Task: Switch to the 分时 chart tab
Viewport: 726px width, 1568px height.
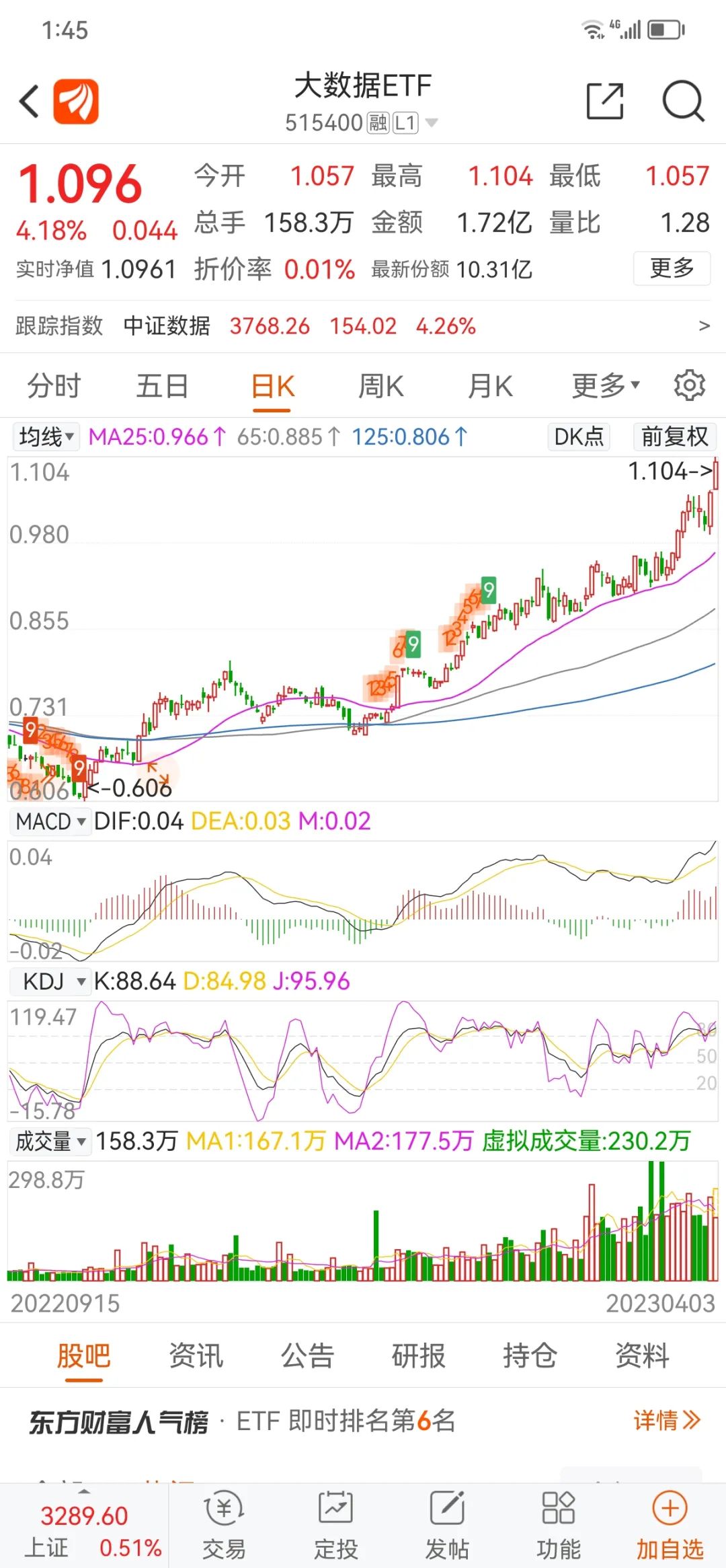Action: pos(54,387)
